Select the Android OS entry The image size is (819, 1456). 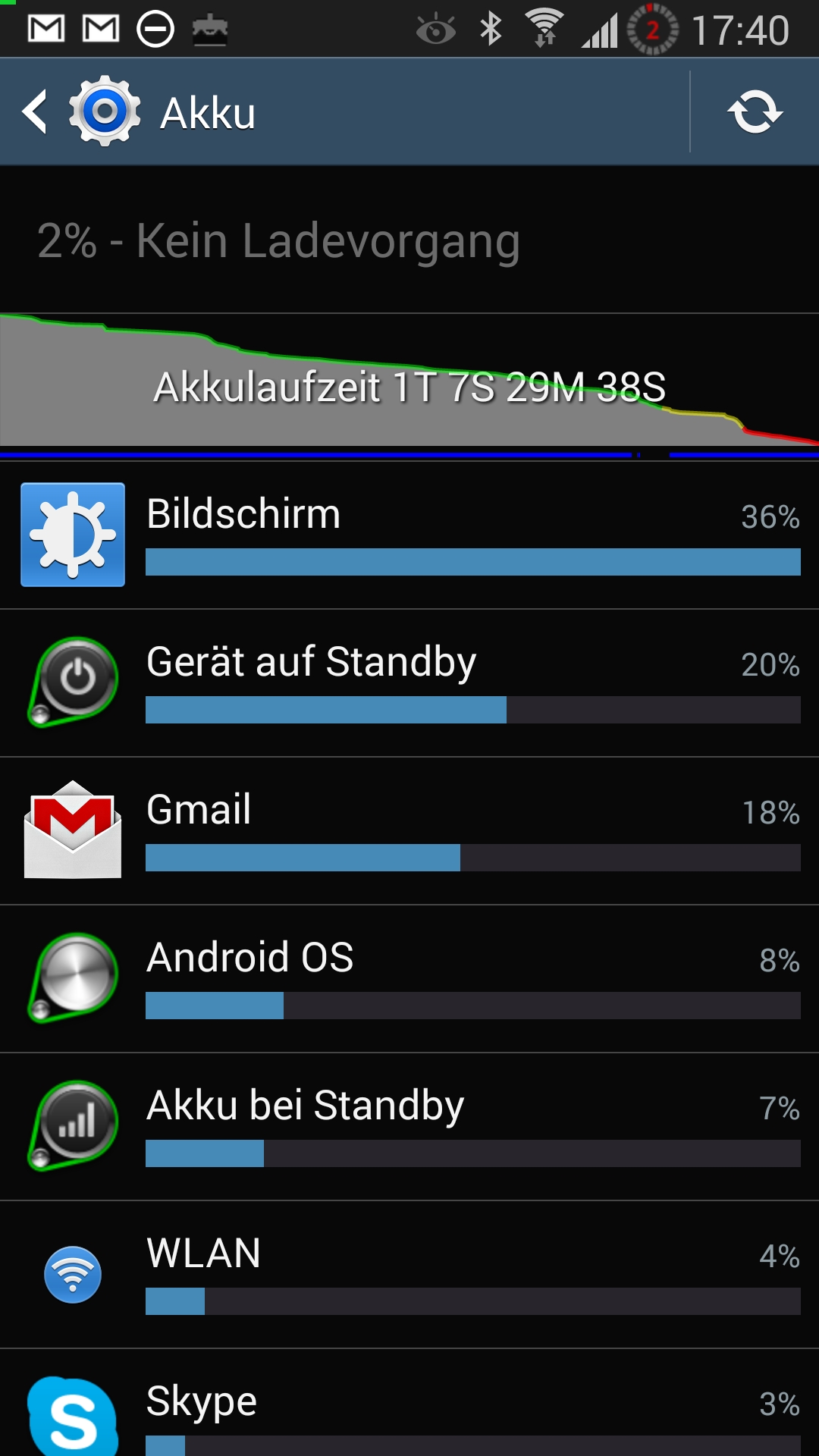click(409, 979)
